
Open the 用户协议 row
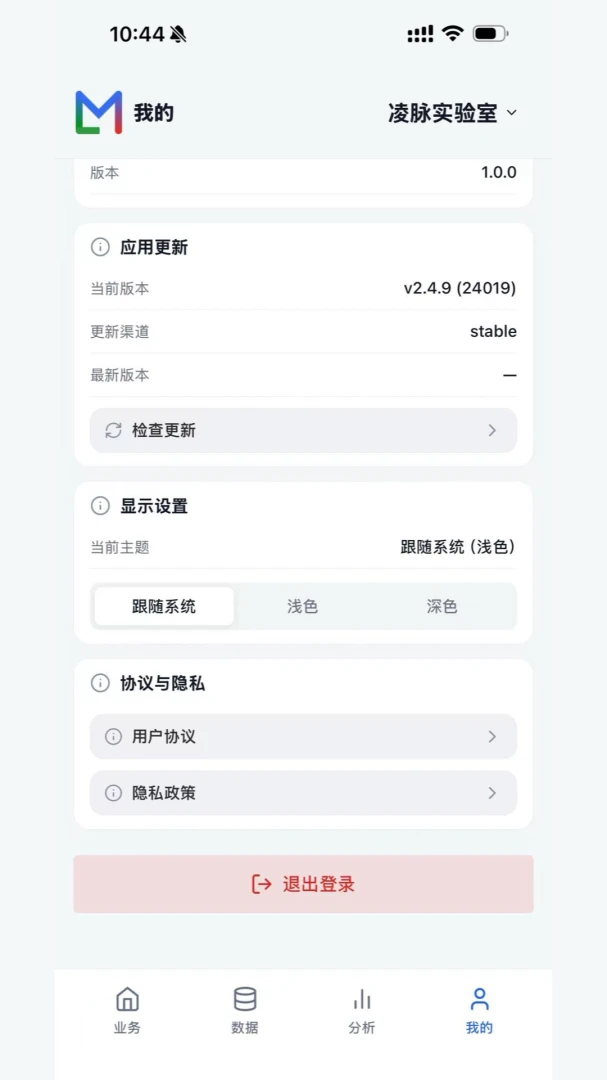click(x=303, y=736)
